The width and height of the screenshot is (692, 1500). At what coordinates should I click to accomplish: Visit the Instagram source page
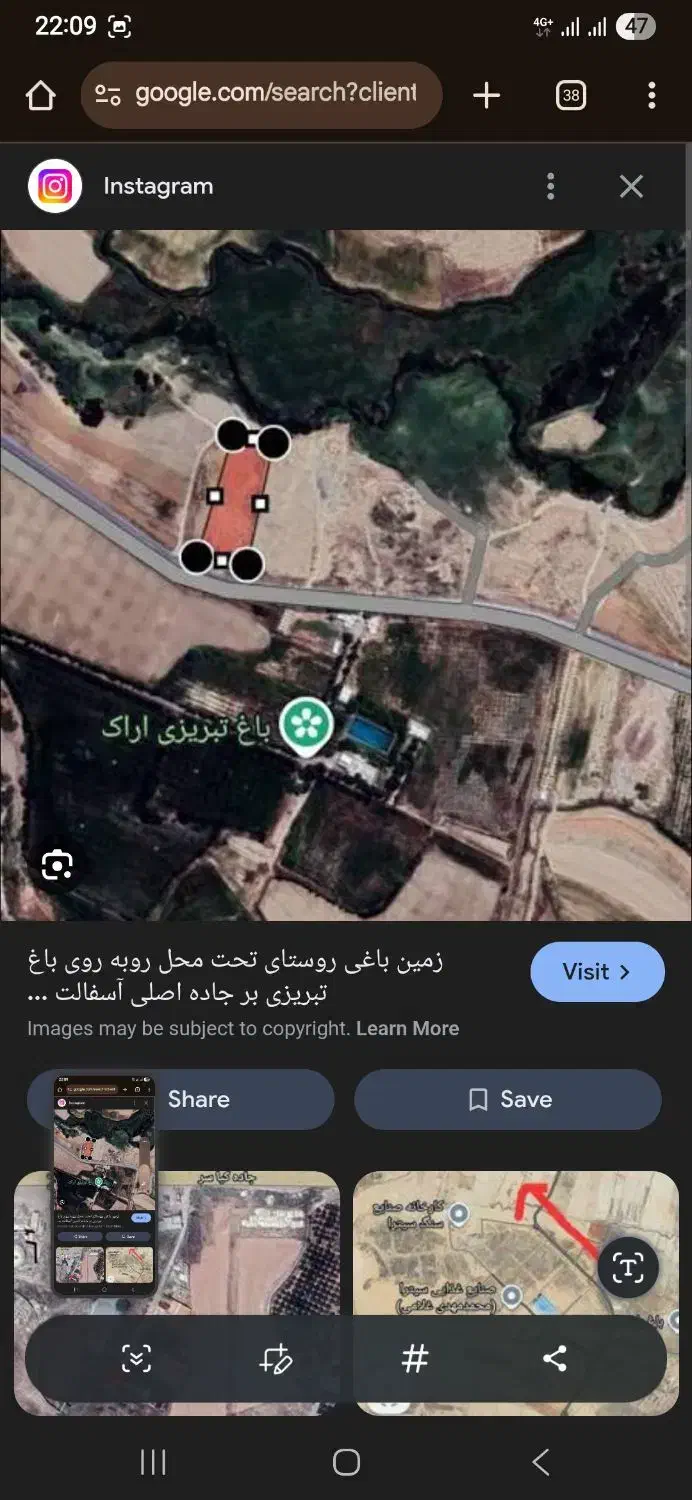pyautogui.click(x=597, y=972)
